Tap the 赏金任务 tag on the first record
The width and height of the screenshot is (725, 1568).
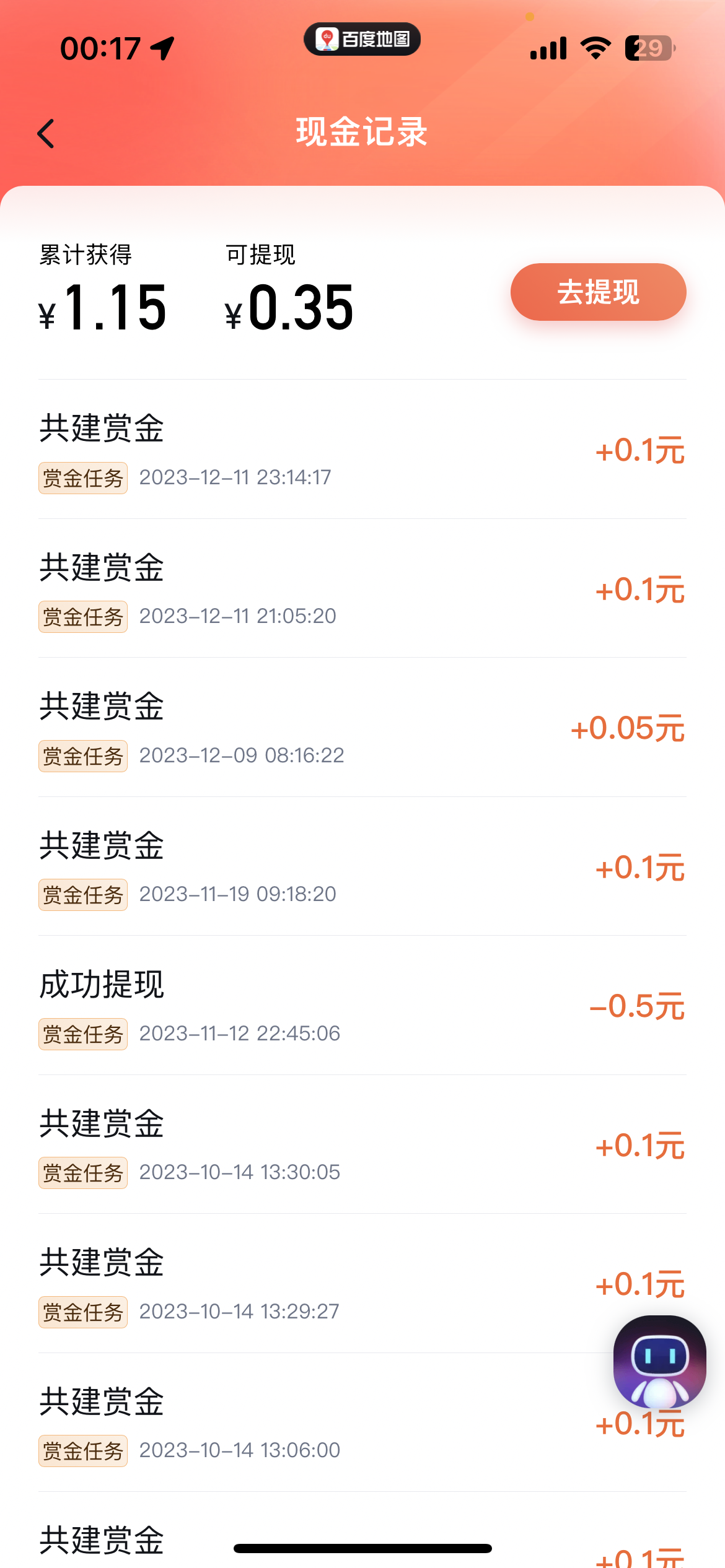point(82,477)
